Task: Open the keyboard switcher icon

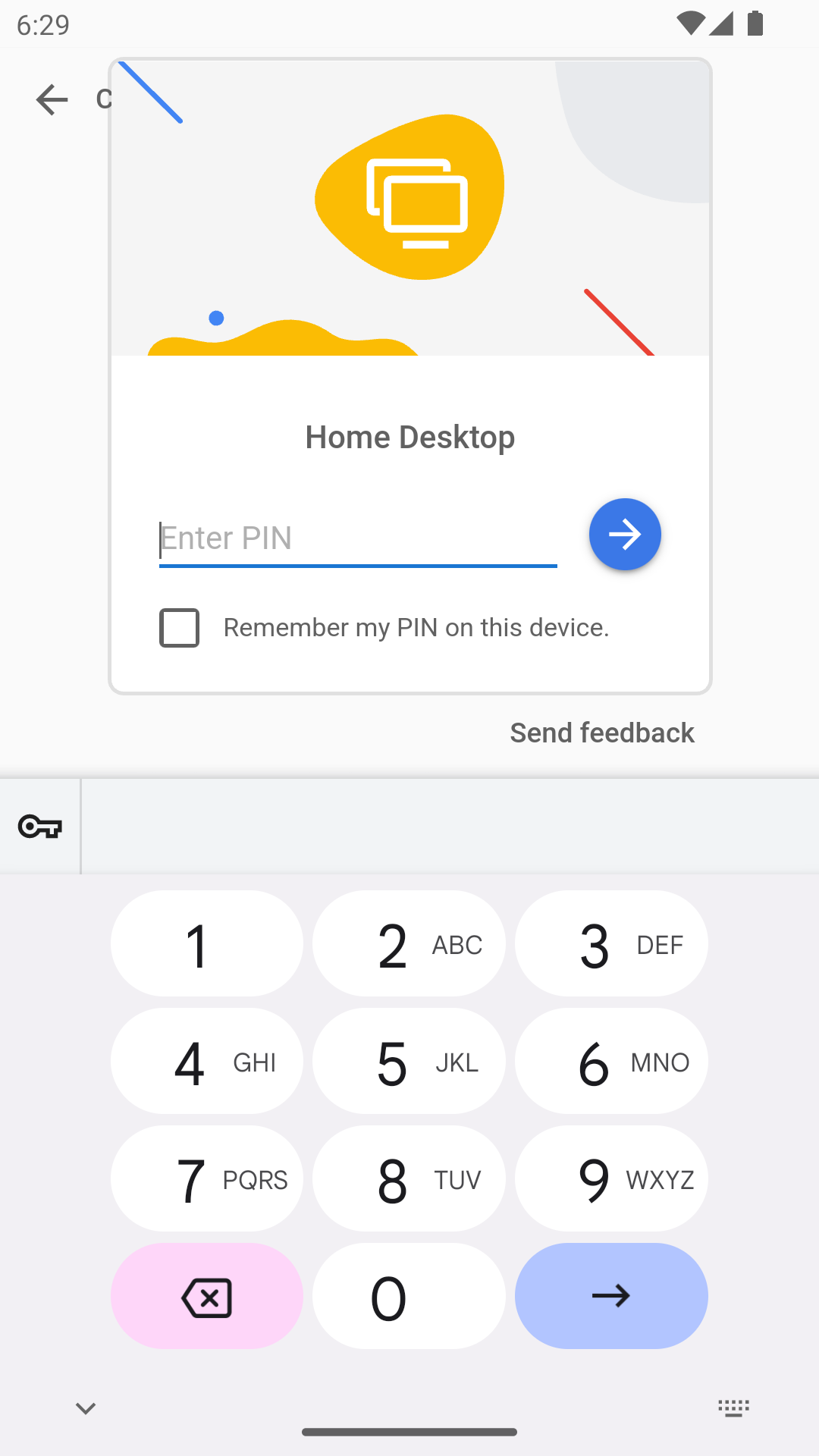Action: [733, 1409]
